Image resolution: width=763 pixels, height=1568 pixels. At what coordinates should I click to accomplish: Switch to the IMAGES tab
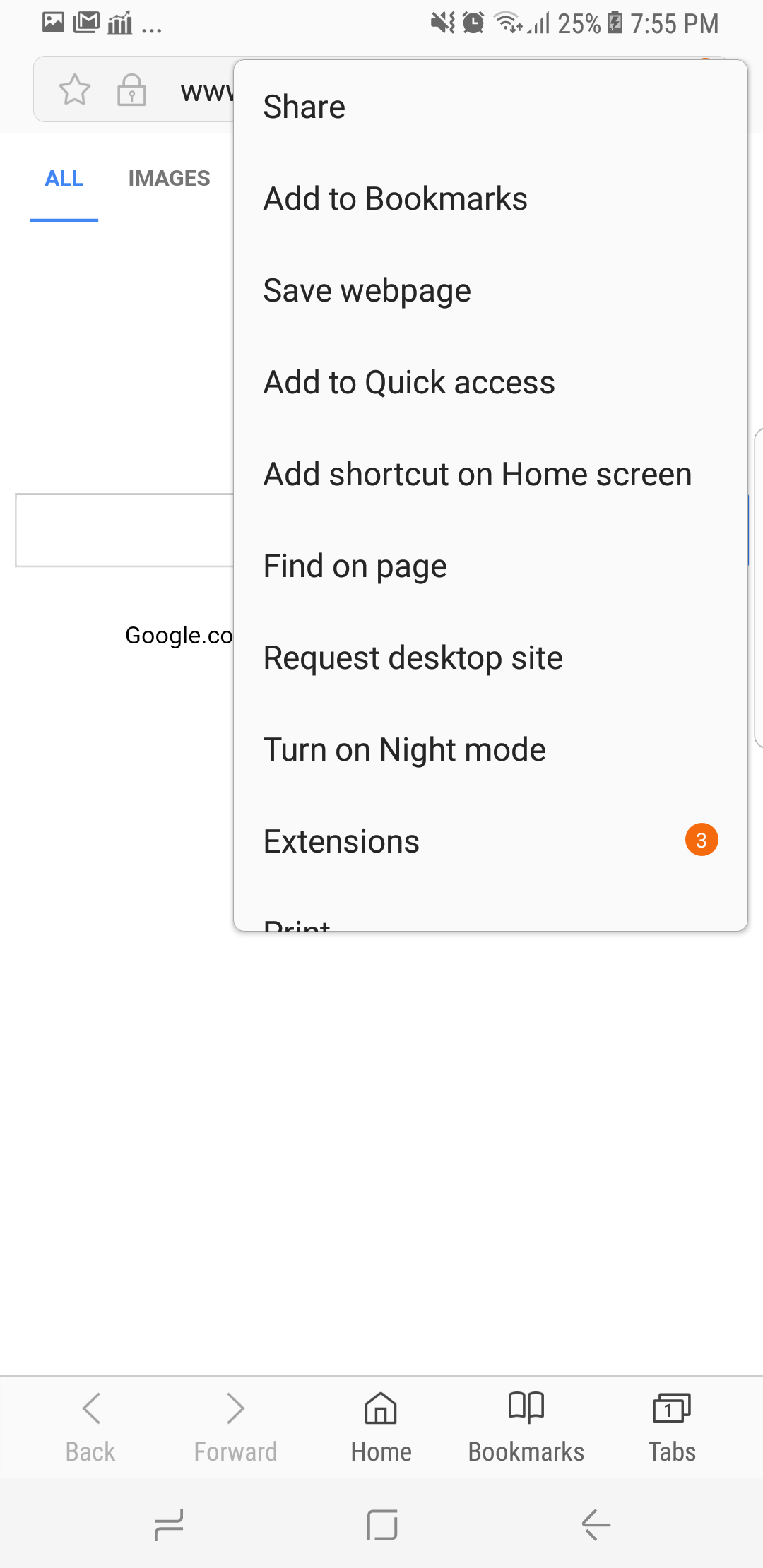click(169, 179)
